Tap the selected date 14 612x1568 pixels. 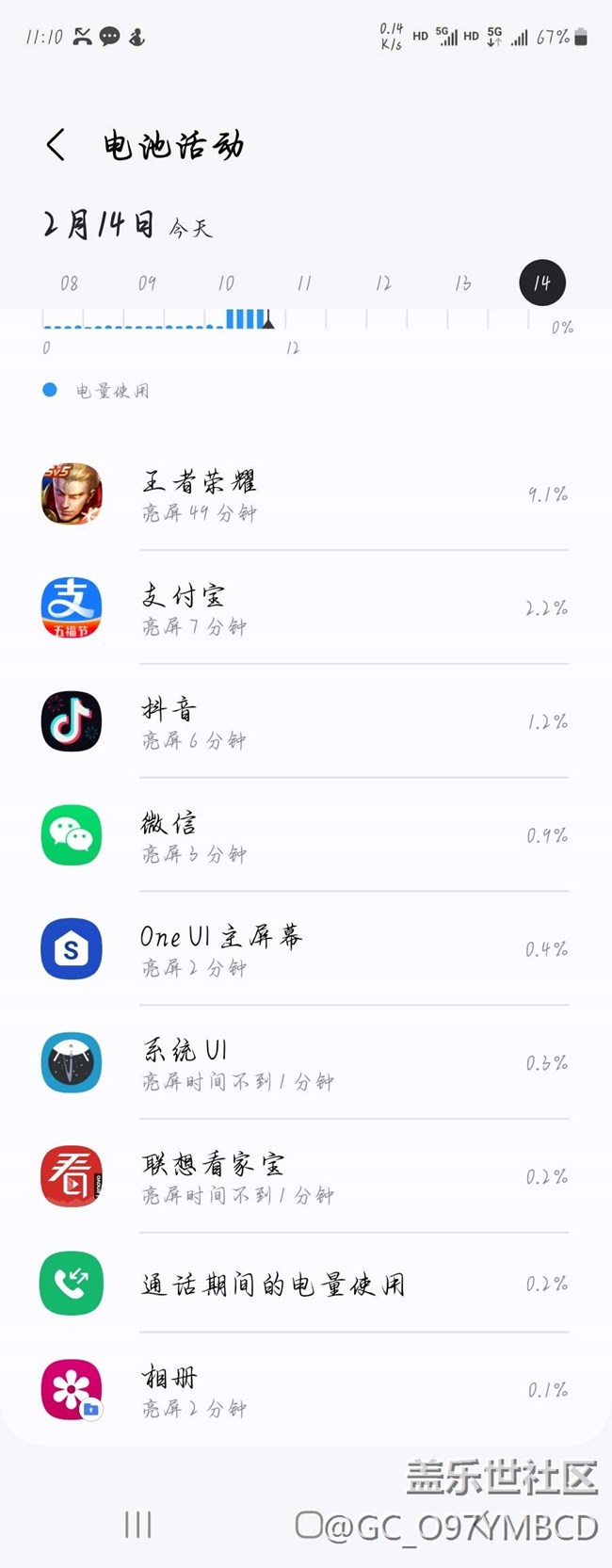(542, 283)
